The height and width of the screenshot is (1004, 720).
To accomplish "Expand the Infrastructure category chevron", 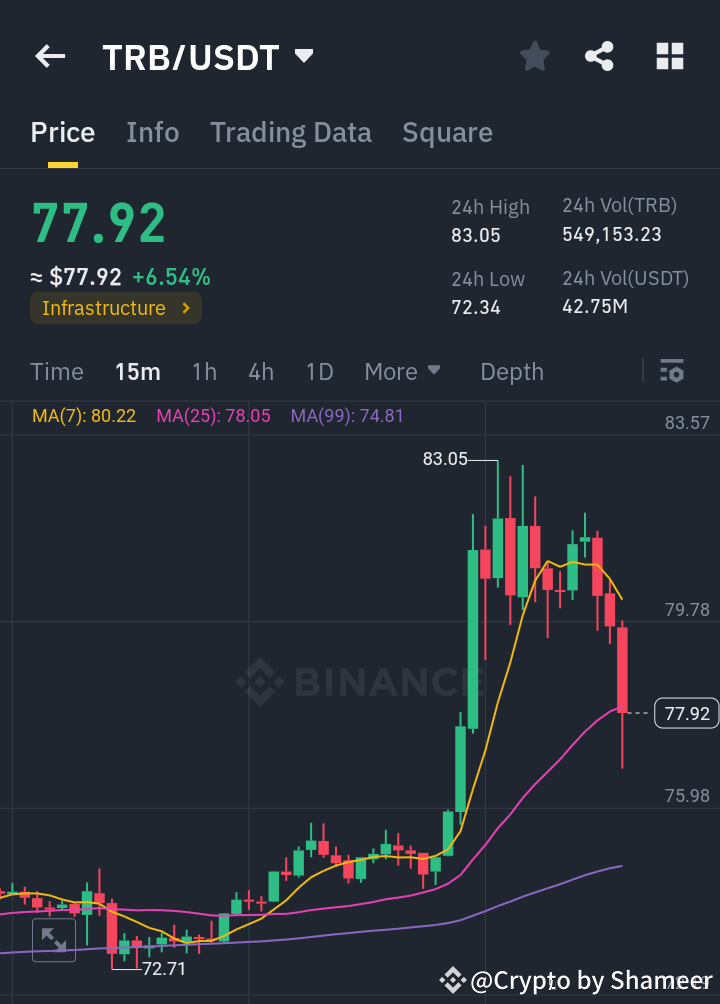I will click(x=184, y=308).
